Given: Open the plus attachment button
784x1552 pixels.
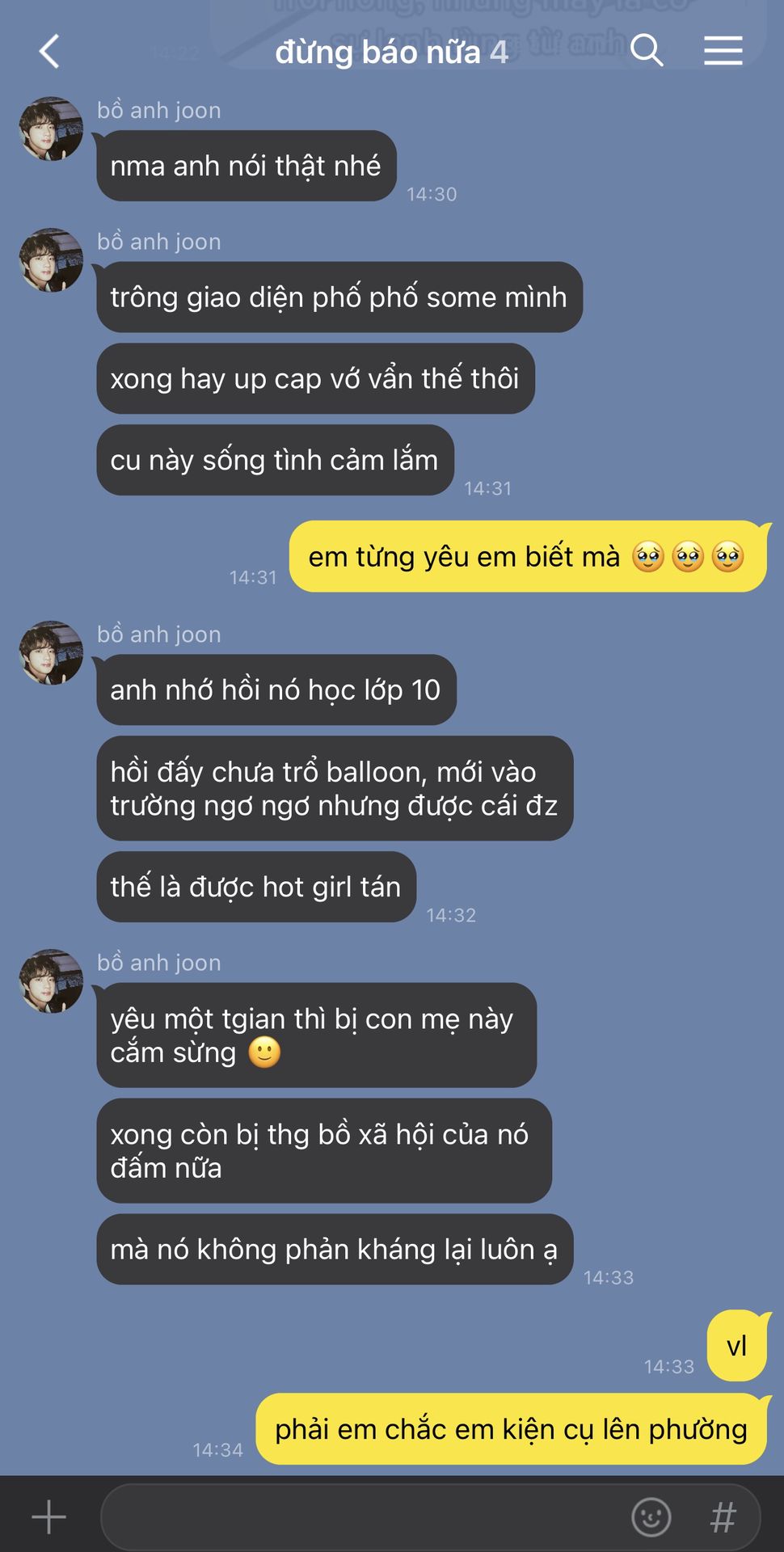Looking at the screenshot, I should pyautogui.click(x=48, y=1517).
